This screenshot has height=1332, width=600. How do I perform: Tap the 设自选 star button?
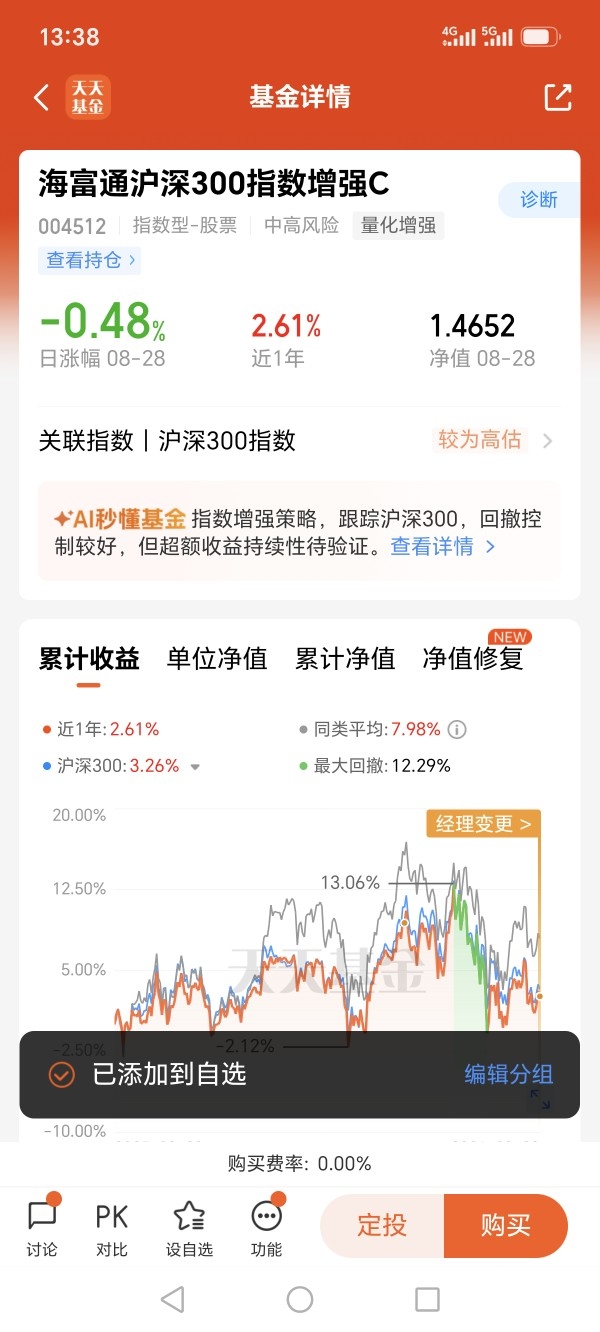coord(189,1228)
